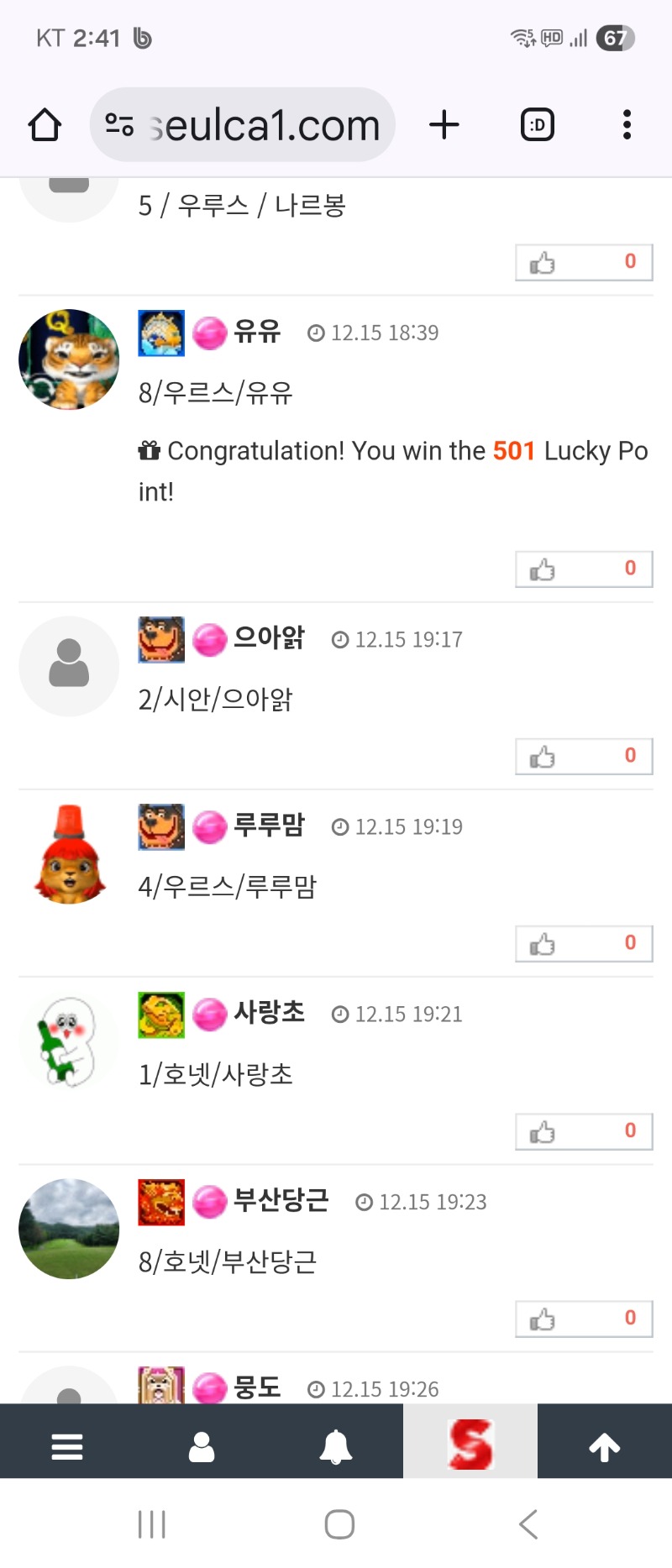Open the browser overflow menu

tap(627, 125)
